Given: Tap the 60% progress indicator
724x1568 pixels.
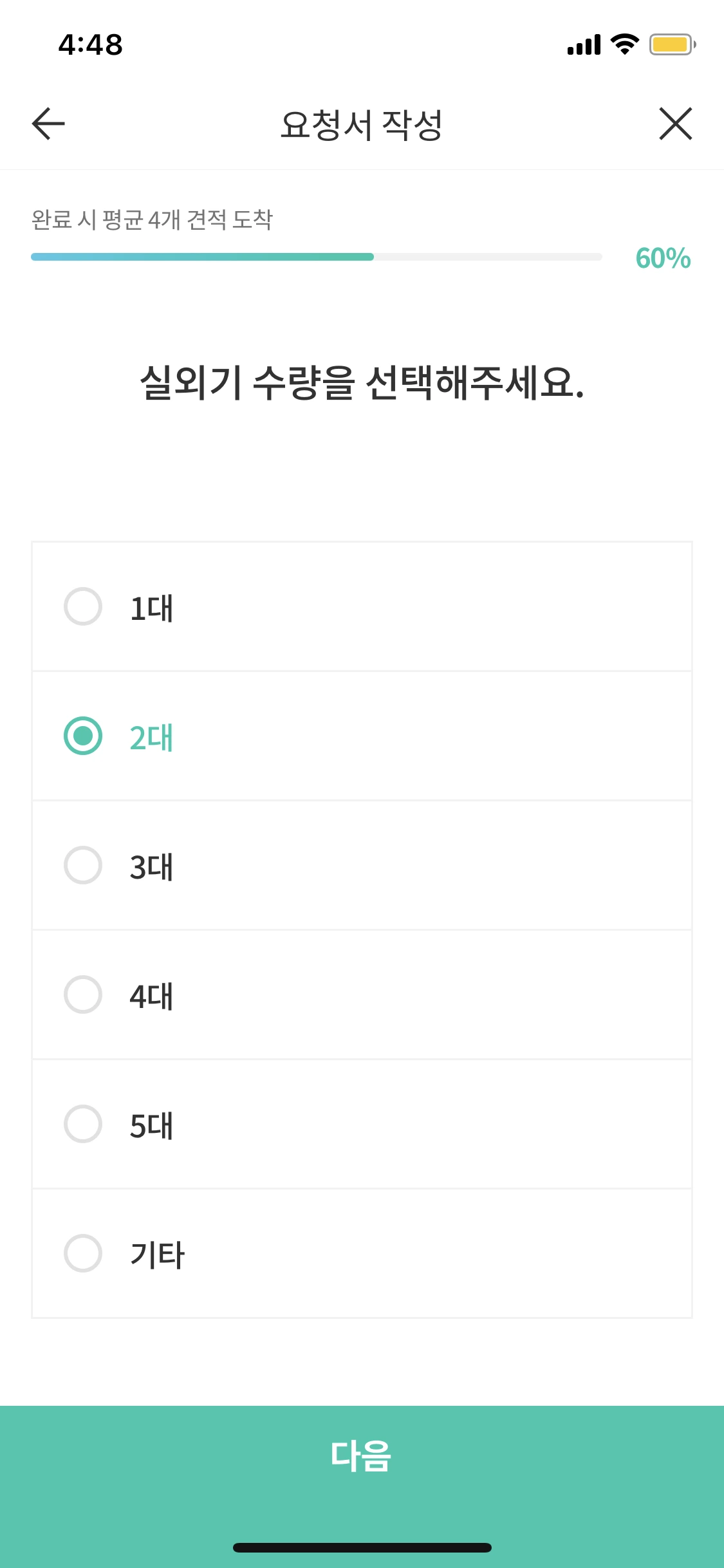Looking at the screenshot, I should point(663,257).
